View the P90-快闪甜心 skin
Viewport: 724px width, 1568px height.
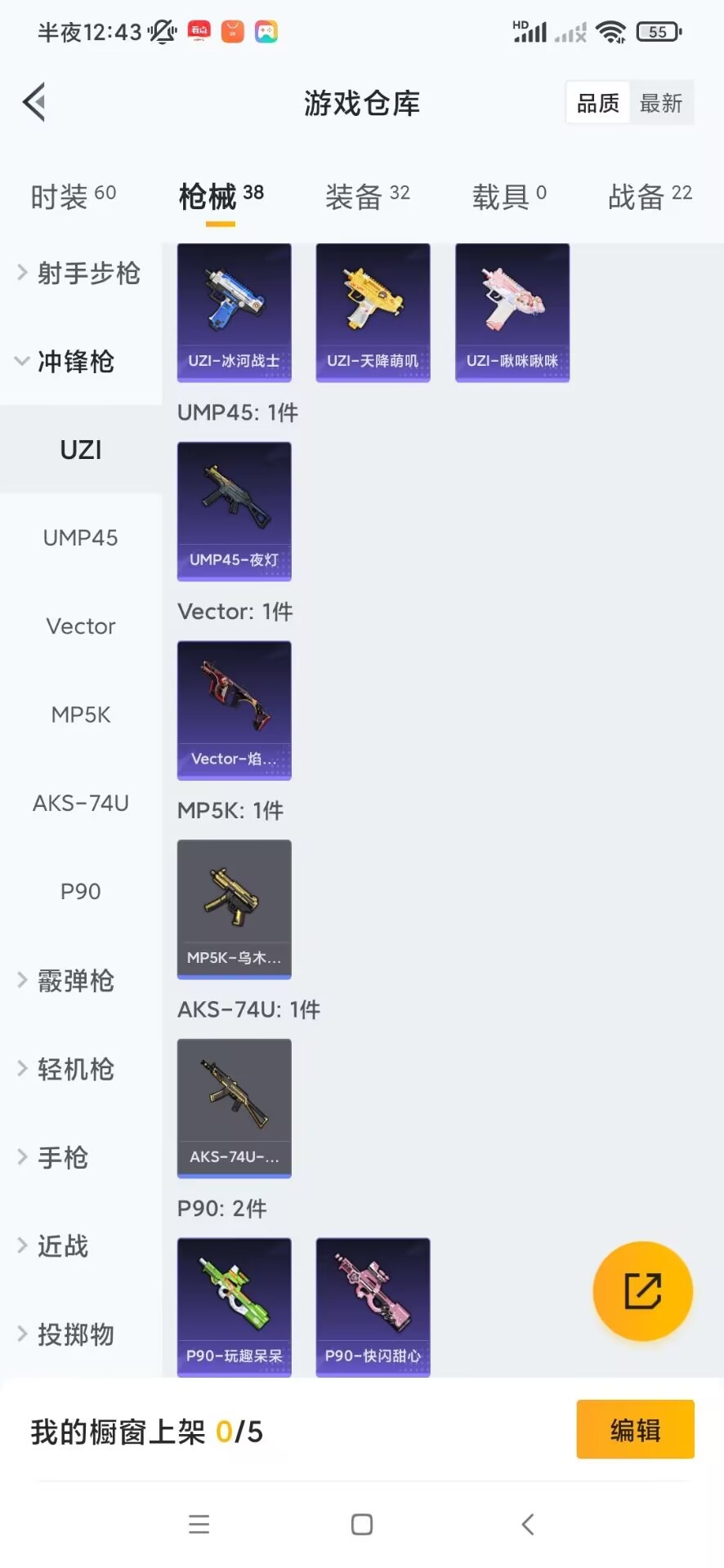373,1307
